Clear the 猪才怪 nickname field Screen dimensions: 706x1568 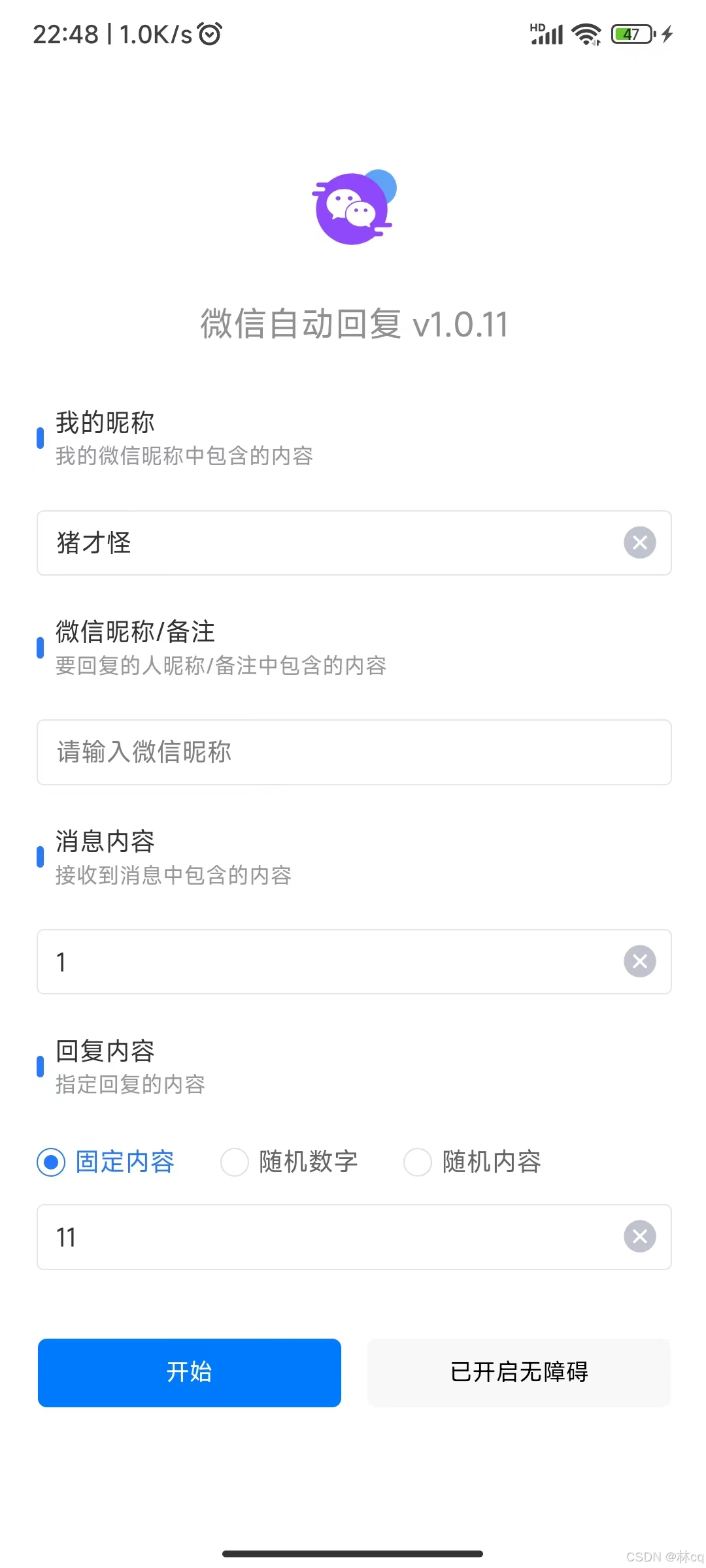tap(639, 543)
